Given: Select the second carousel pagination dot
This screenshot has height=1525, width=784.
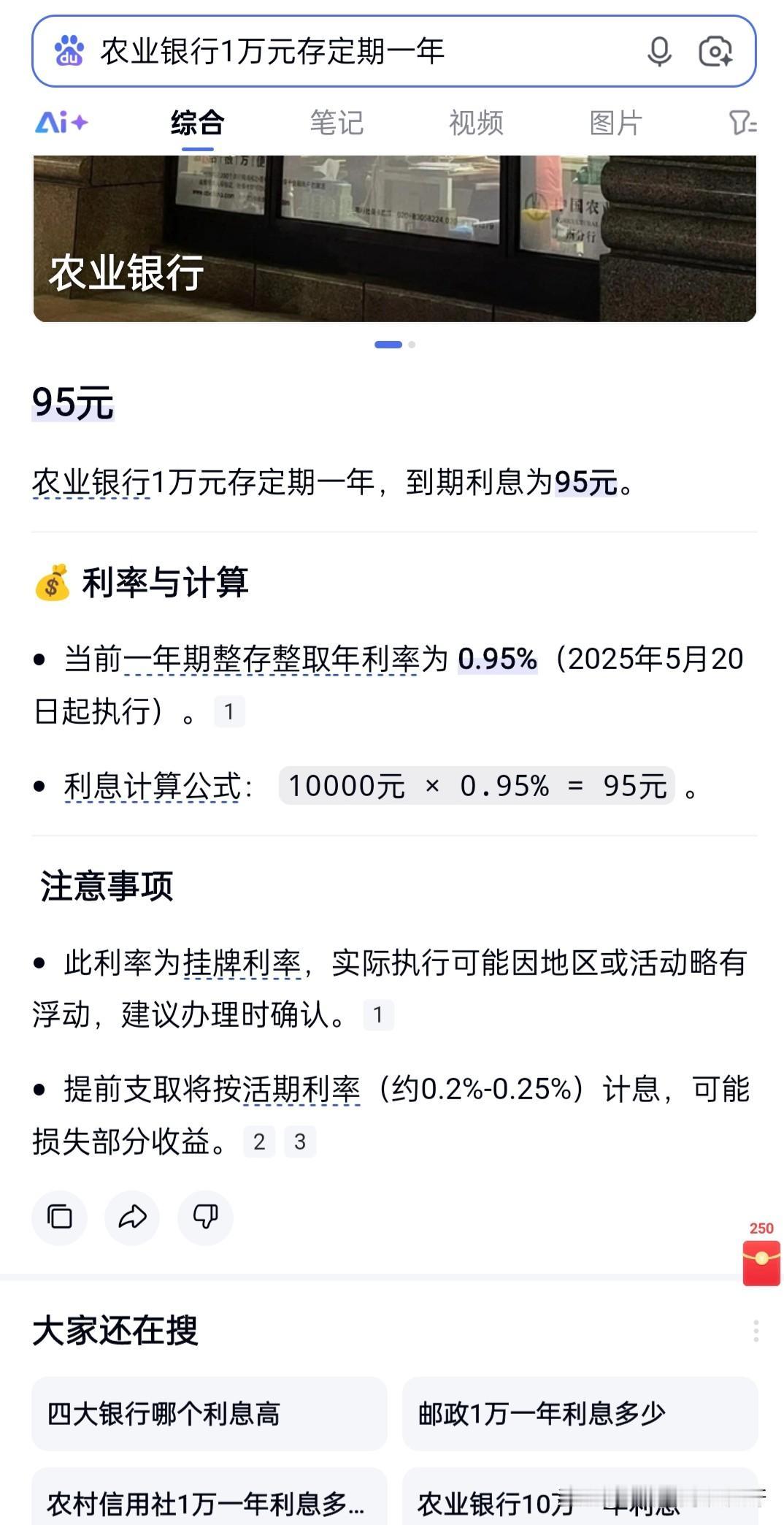Looking at the screenshot, I should (412, 343).
